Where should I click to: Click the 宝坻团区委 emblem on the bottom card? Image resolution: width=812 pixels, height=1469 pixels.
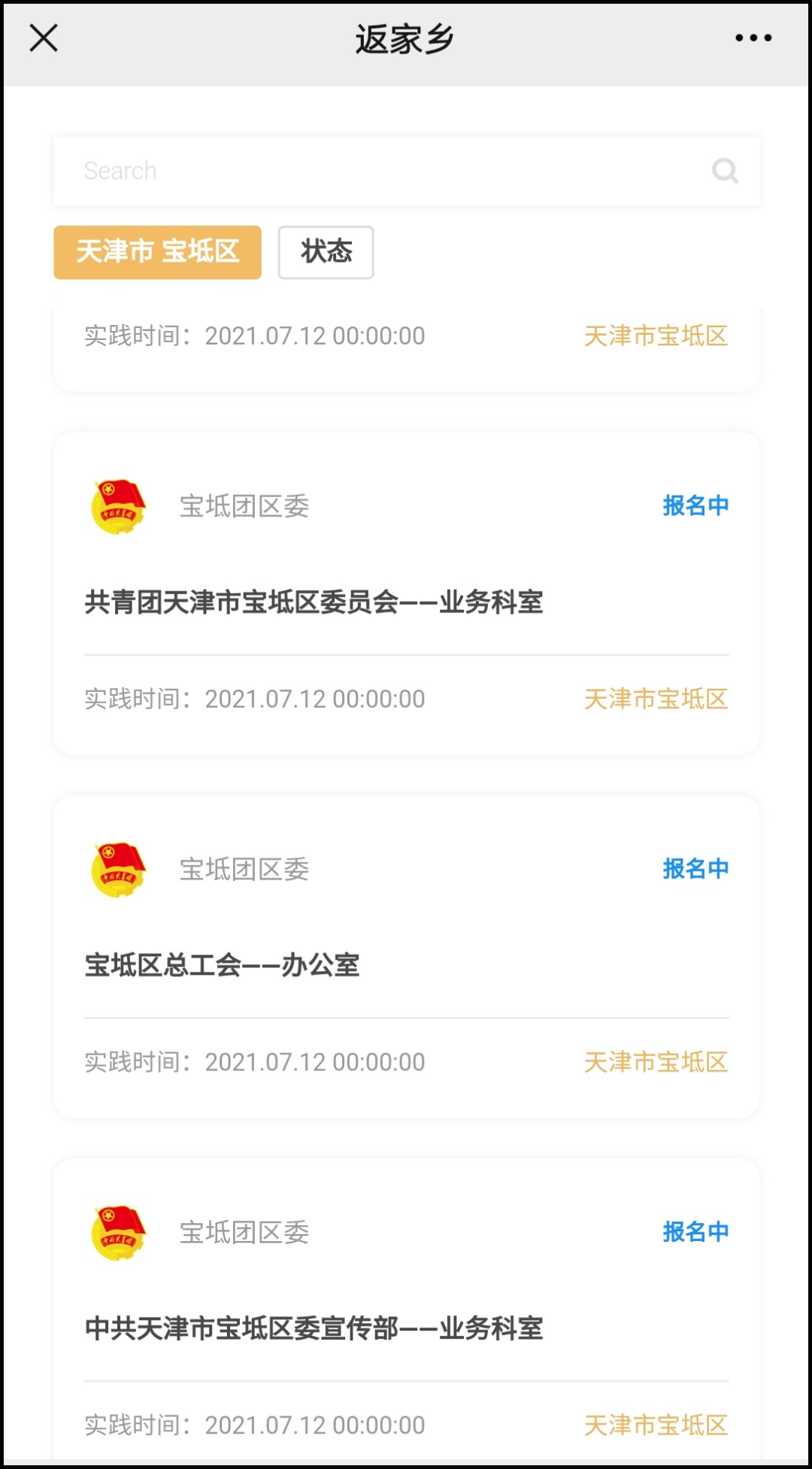pyautogui.click(x=118, y=1232)
